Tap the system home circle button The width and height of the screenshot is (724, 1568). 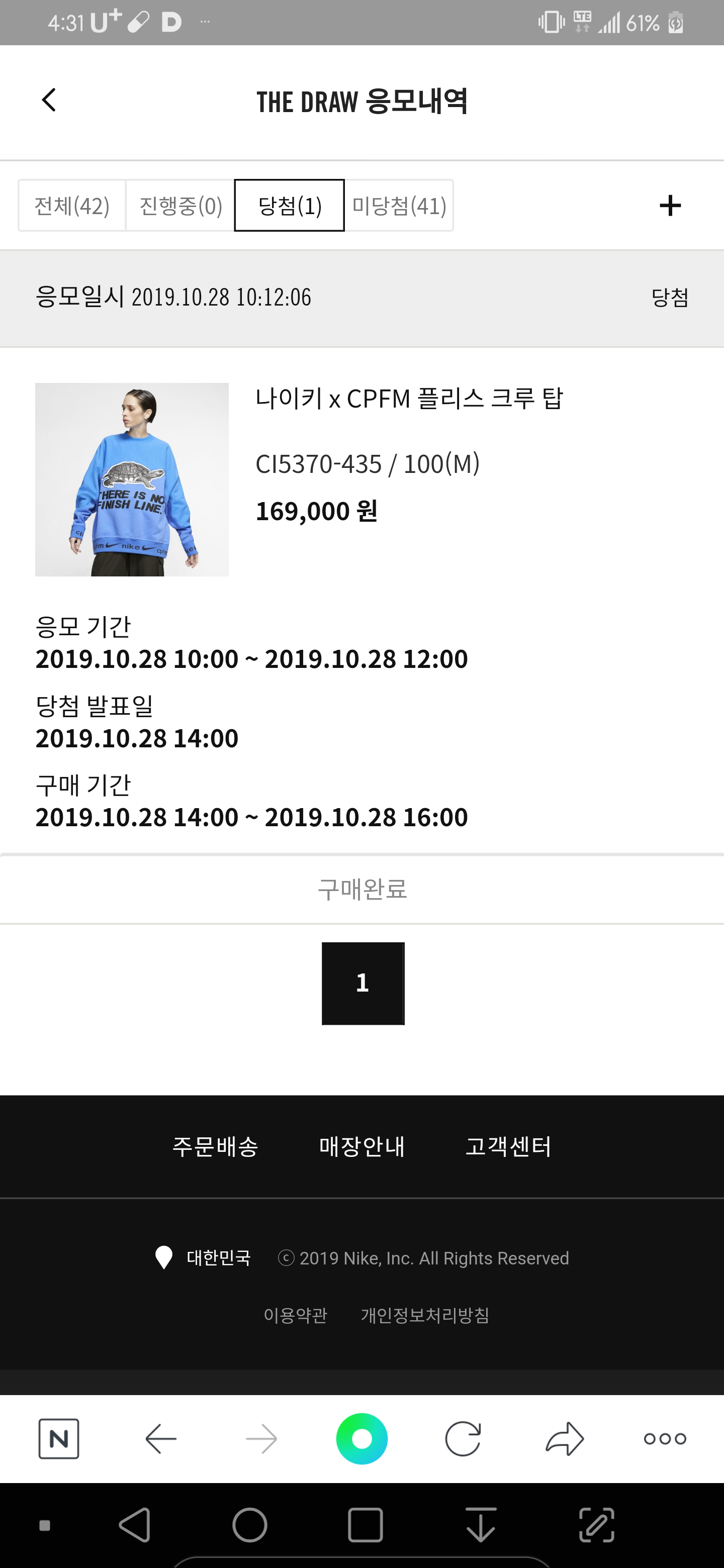click(250, 1525)
